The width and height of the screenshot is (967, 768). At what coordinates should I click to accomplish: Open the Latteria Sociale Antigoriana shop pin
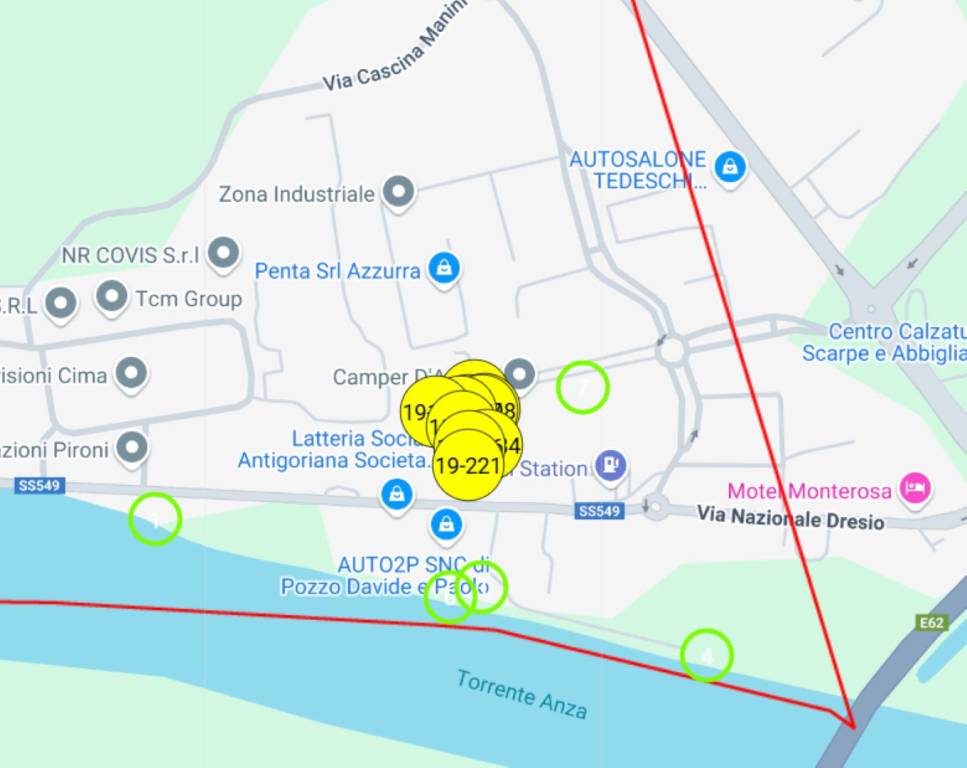[x=397, y=492]
